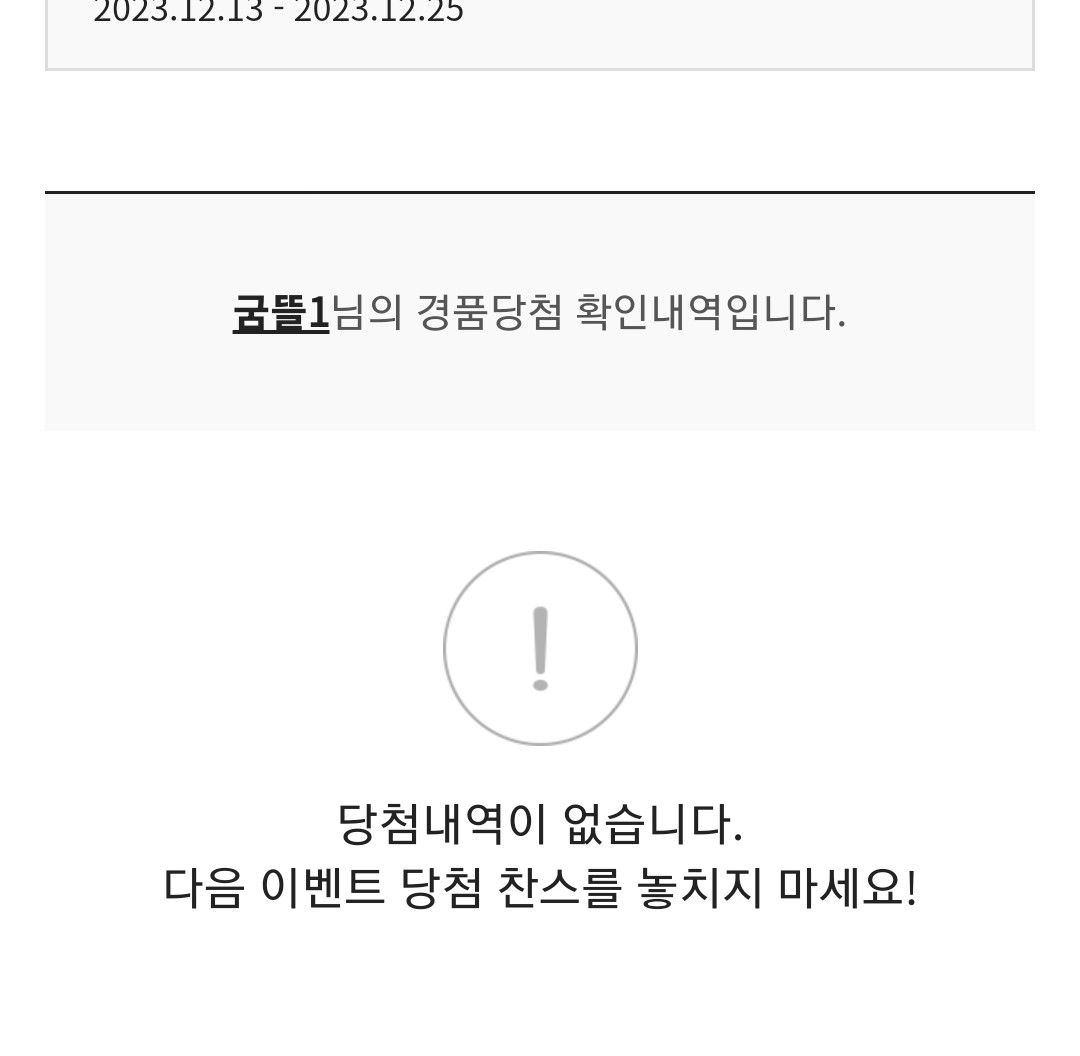Open the underlined 굼뜰1 username link

(281, 312)
